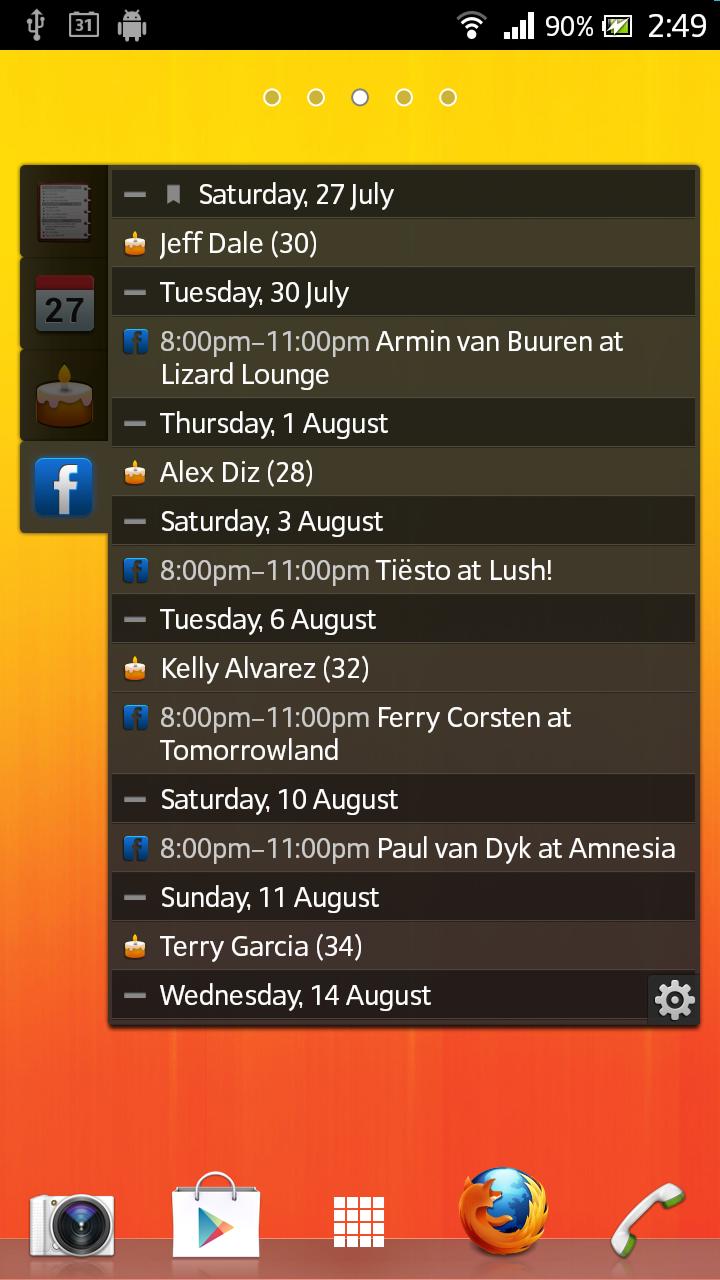Switch to the notes tab in the widget
Screen dimensions: 720x1280
[x=63, y=213]
